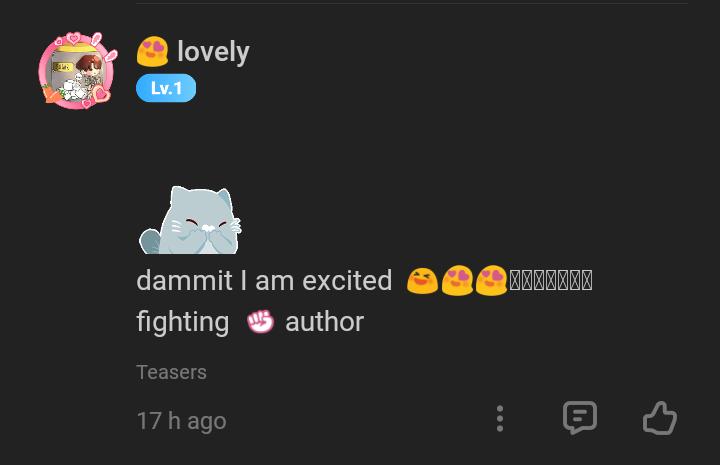Viewport: 720px width, 465px height.
Task: Like the comment by lovely
Action: point(659,418)
